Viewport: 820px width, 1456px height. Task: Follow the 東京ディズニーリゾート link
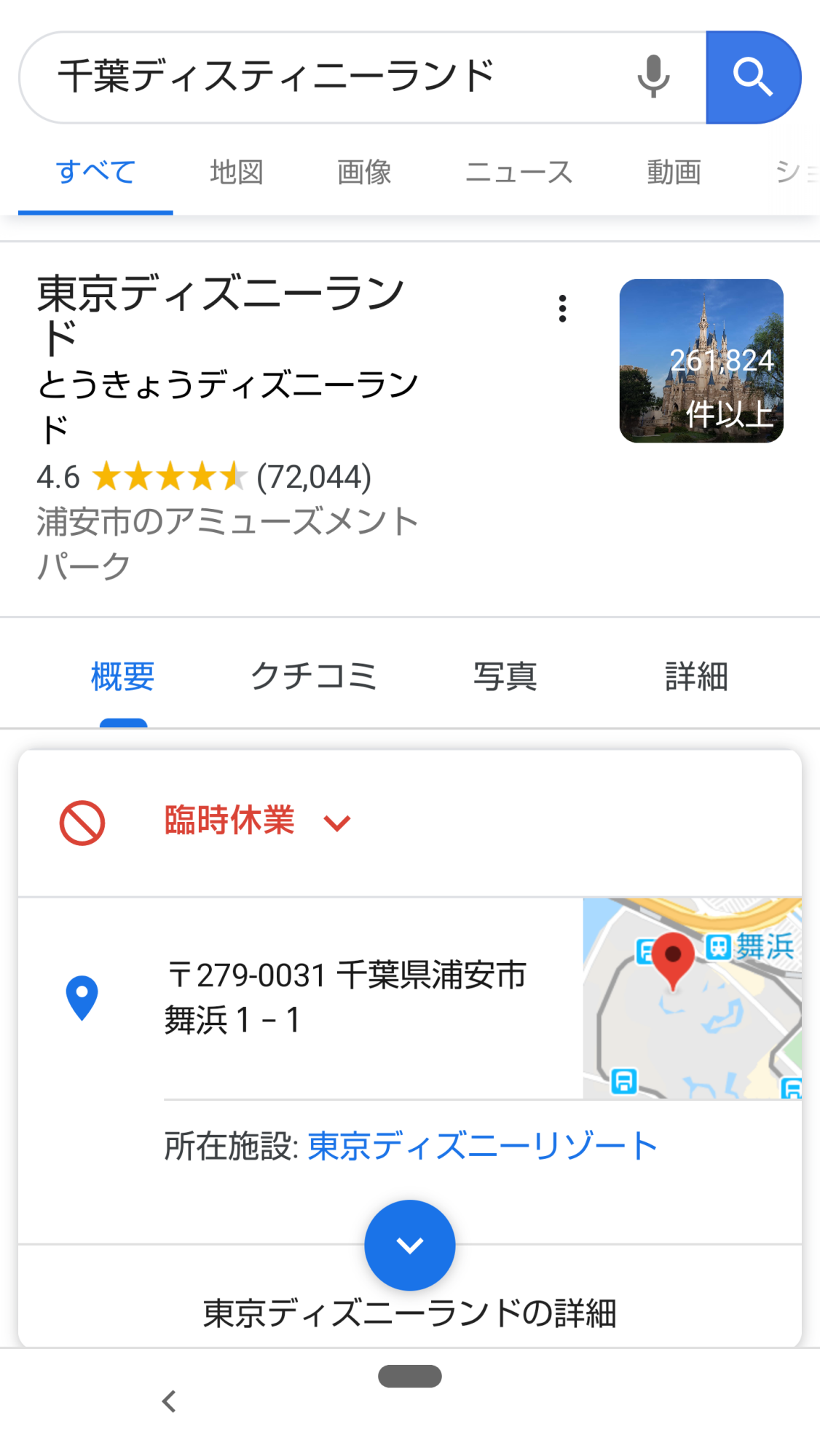point(482,1146)
